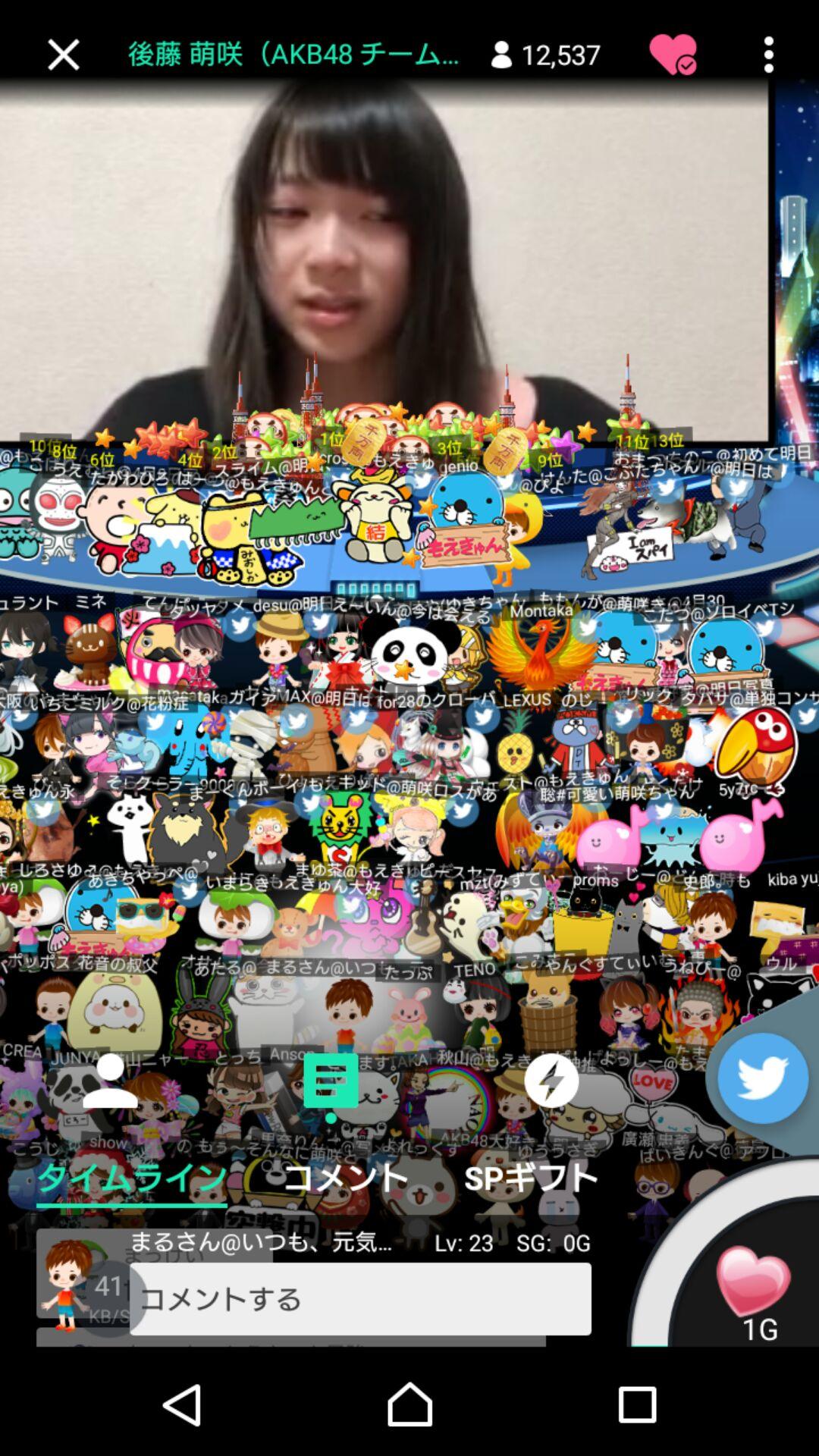
Task: Open the profile person icon
Action: coord(110,1081)
